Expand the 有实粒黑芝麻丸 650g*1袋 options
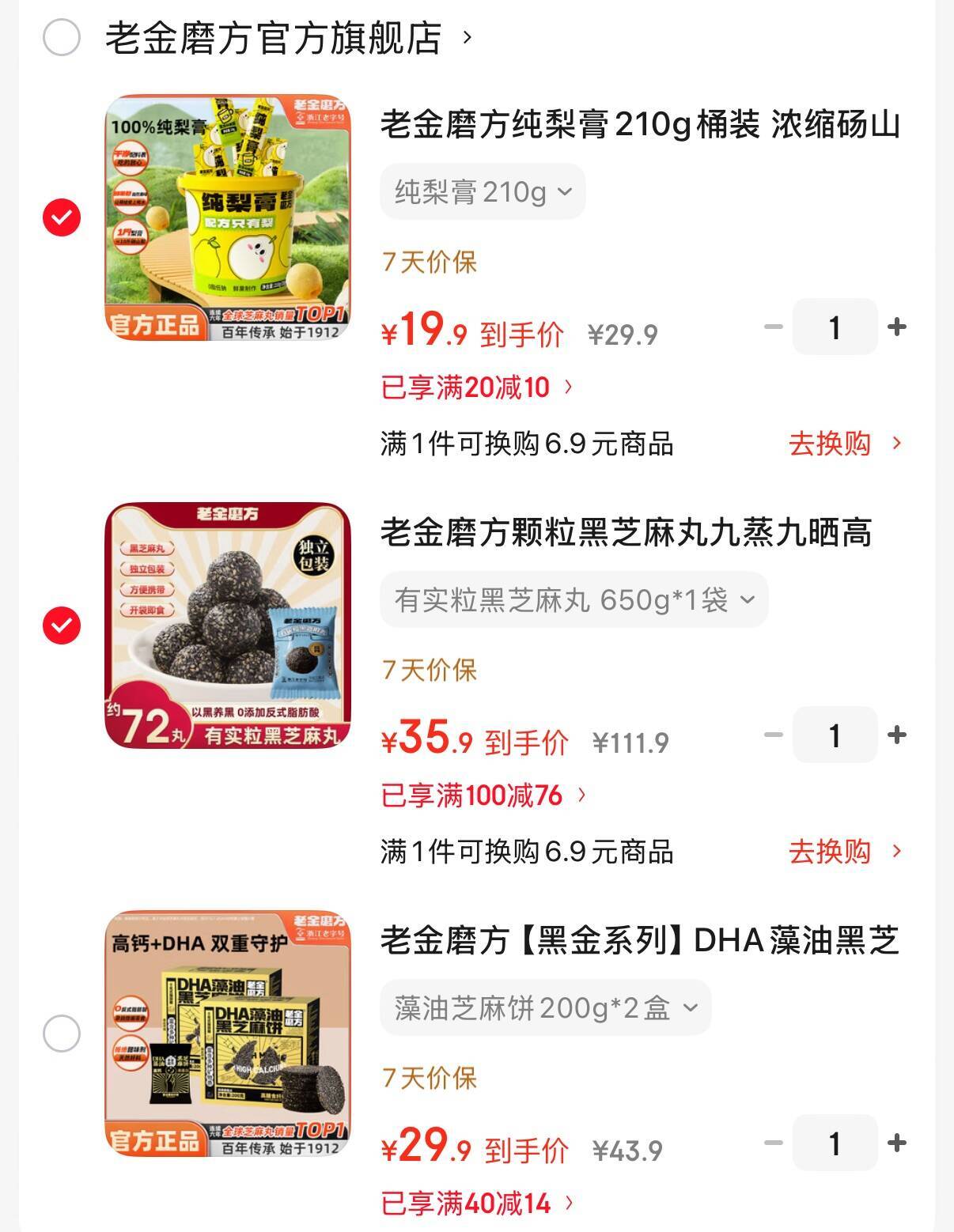The width and height of the screenshot is (954, 1232). (574, 600)
